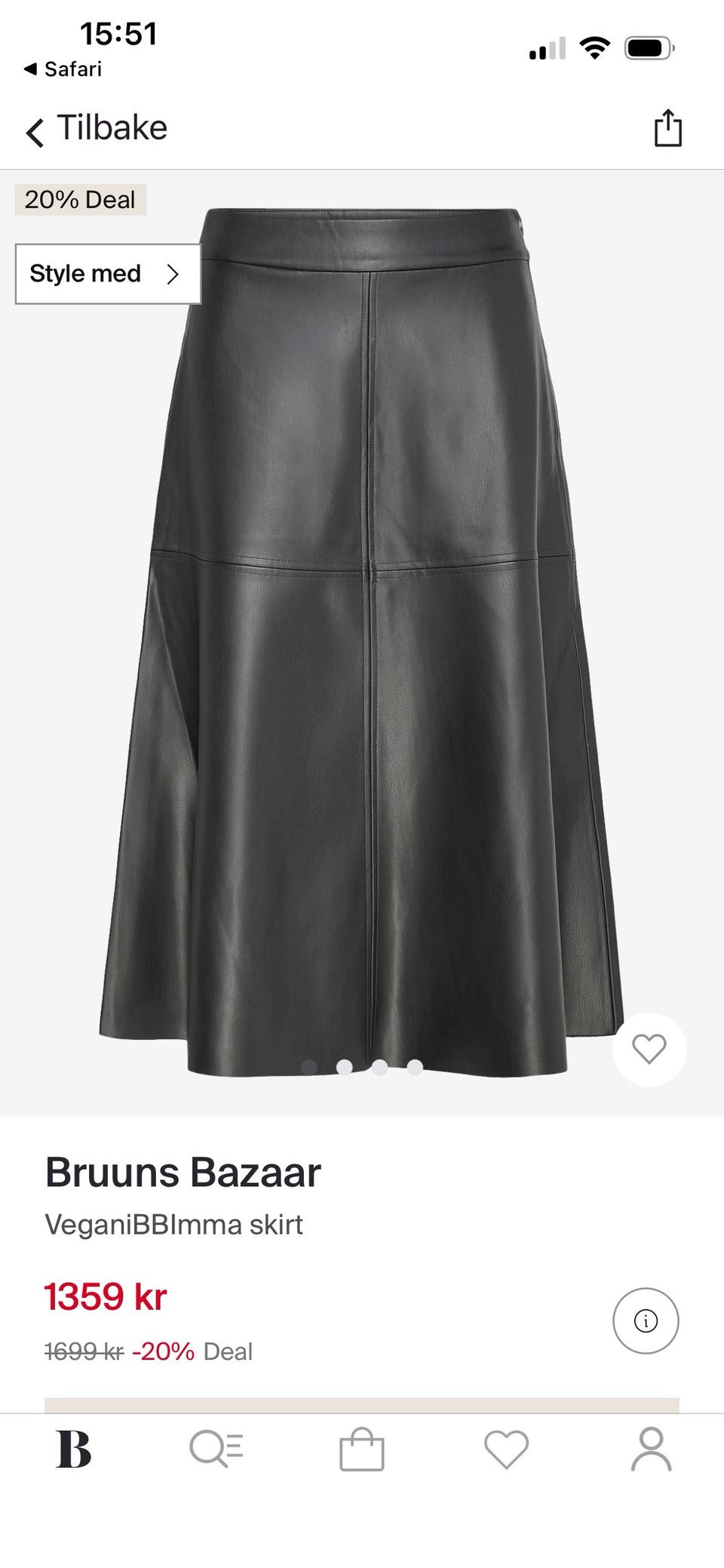
Task: Return to Safari from the status bar
Action: (x=63, y=69)
